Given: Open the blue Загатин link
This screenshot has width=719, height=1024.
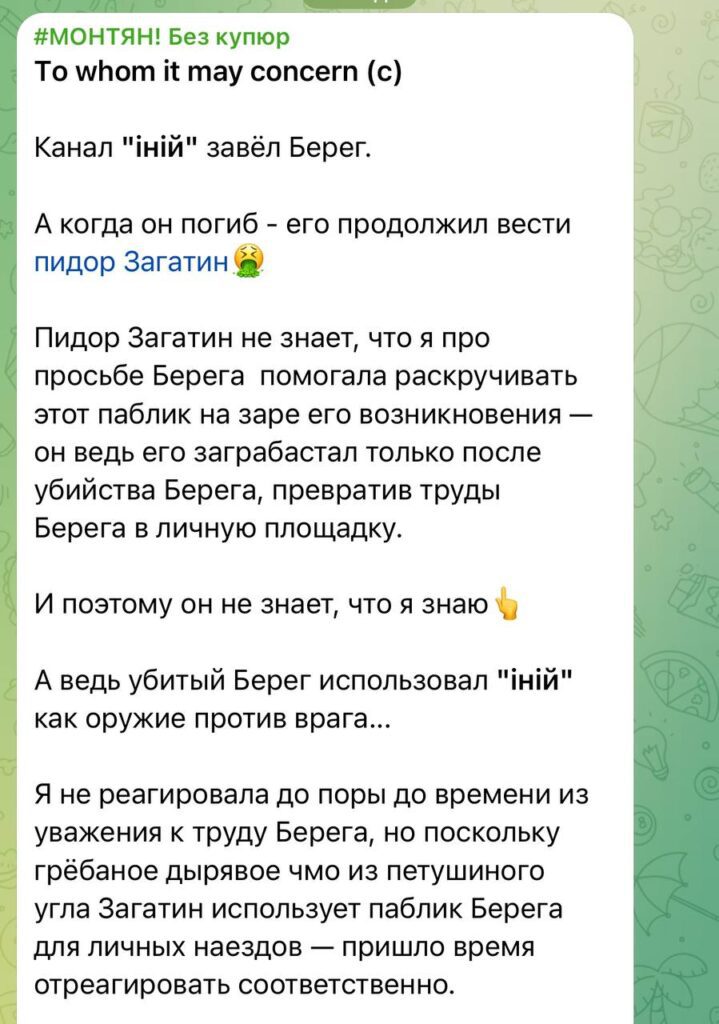Looking at the screenshot, I should pos(131,264).
